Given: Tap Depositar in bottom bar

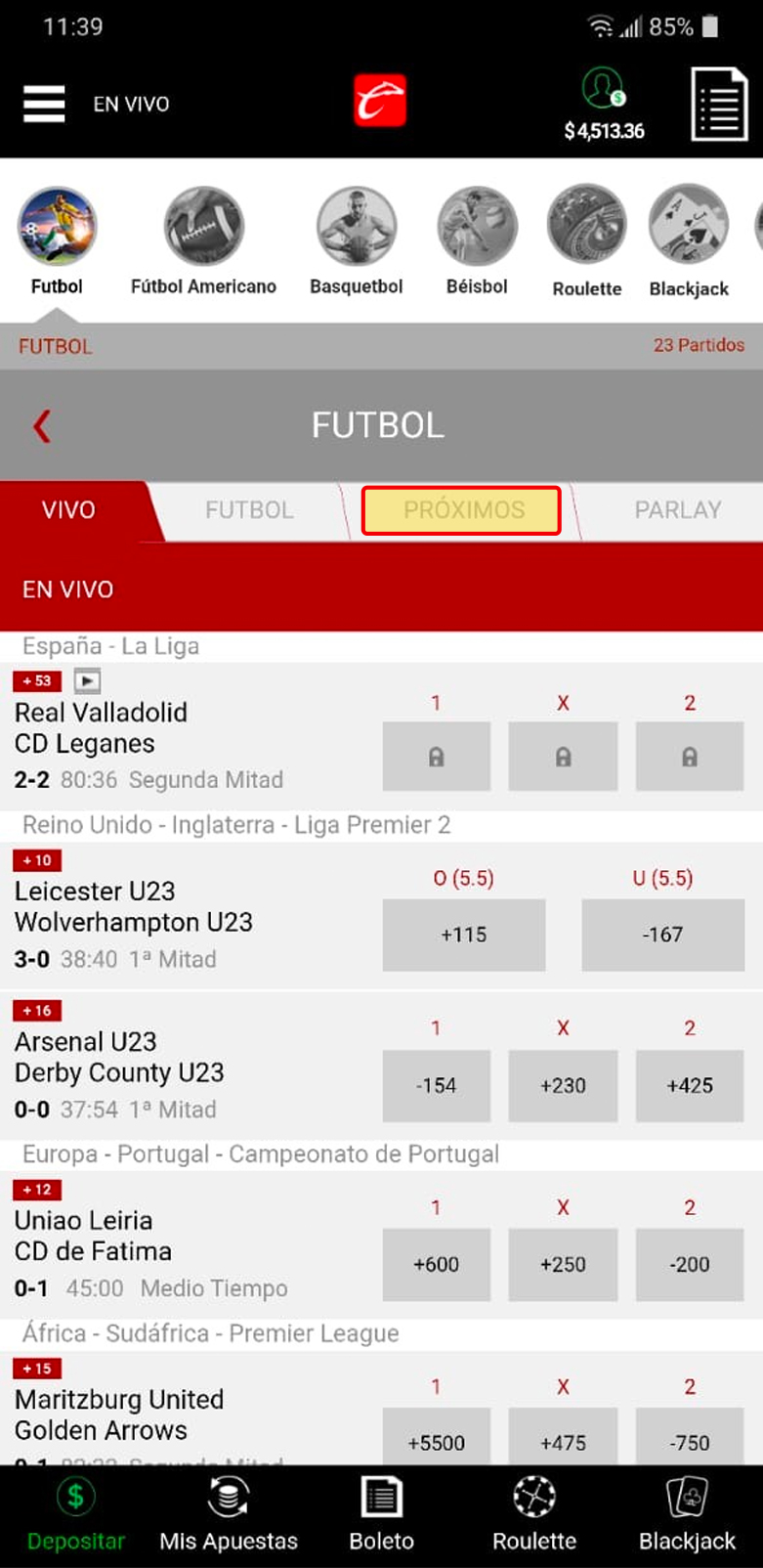Looking at the screenshot, I should pyautogui.click(x=76, y=1515).
